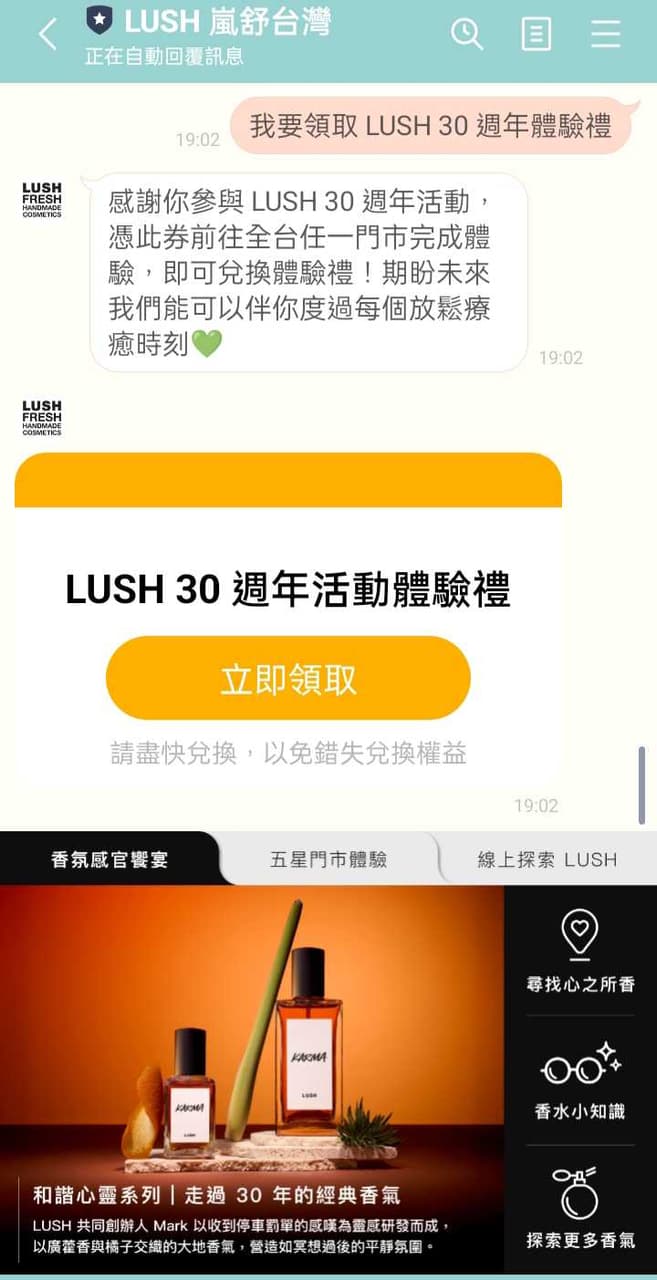Open 尋找心之所香
657x1280 pixels.
click(580, 950)
